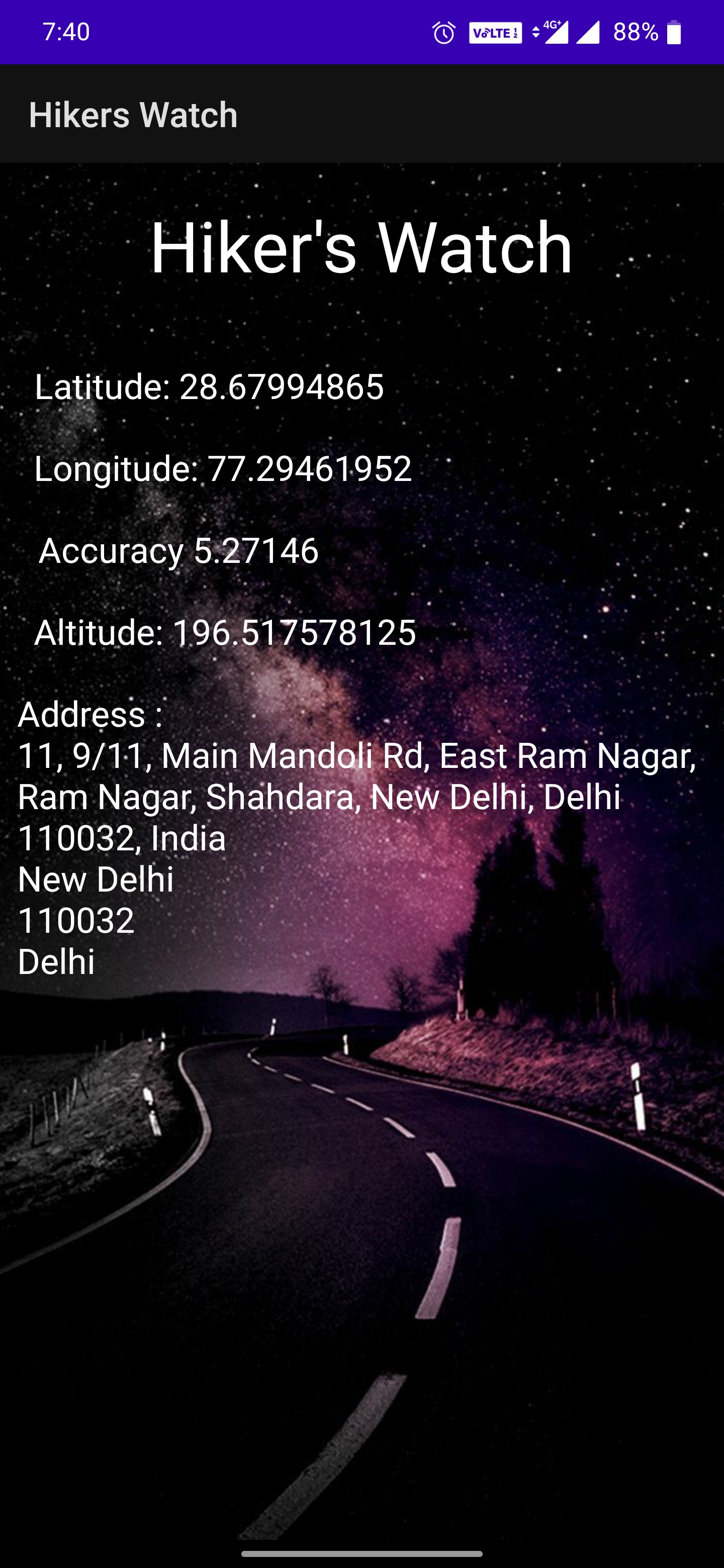Viewport: 724px width, 1568px height.
Task: Tap the 110032 postal code text
Action: (x=75, y=920)
